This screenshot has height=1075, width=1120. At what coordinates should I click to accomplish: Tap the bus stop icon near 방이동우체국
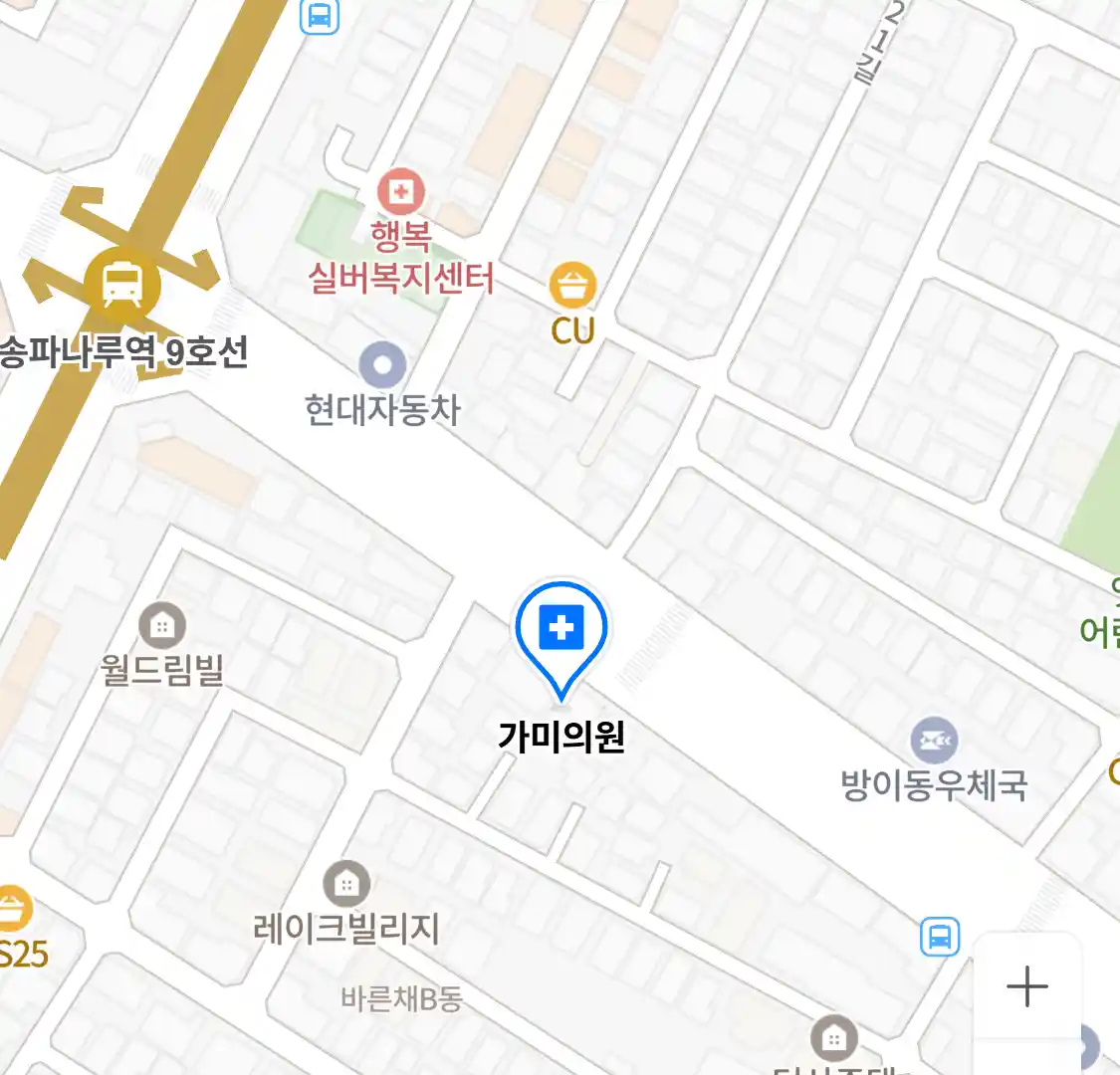tap(939, 937)
